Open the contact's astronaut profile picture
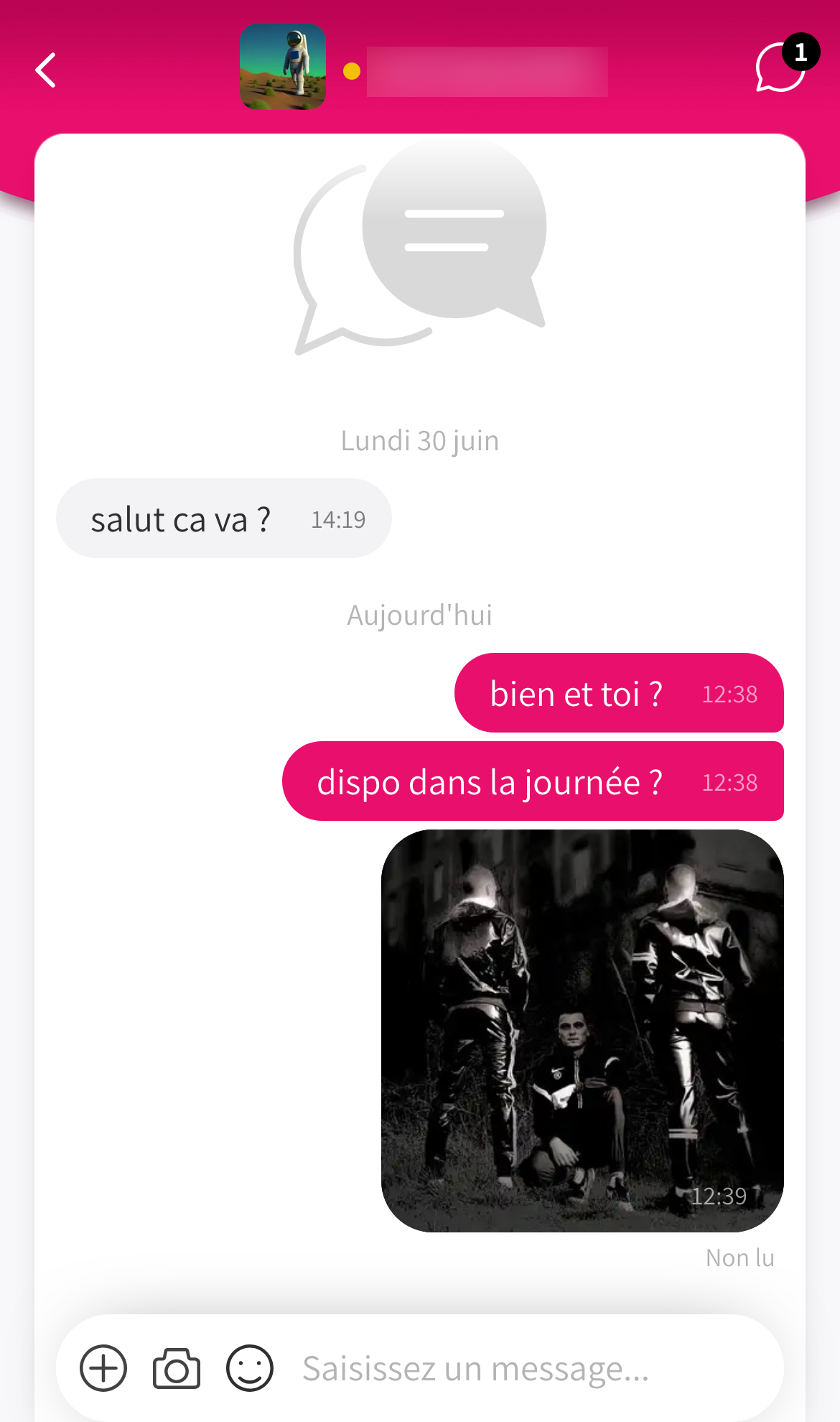840x1422 pixels. (x=283, y=68)
